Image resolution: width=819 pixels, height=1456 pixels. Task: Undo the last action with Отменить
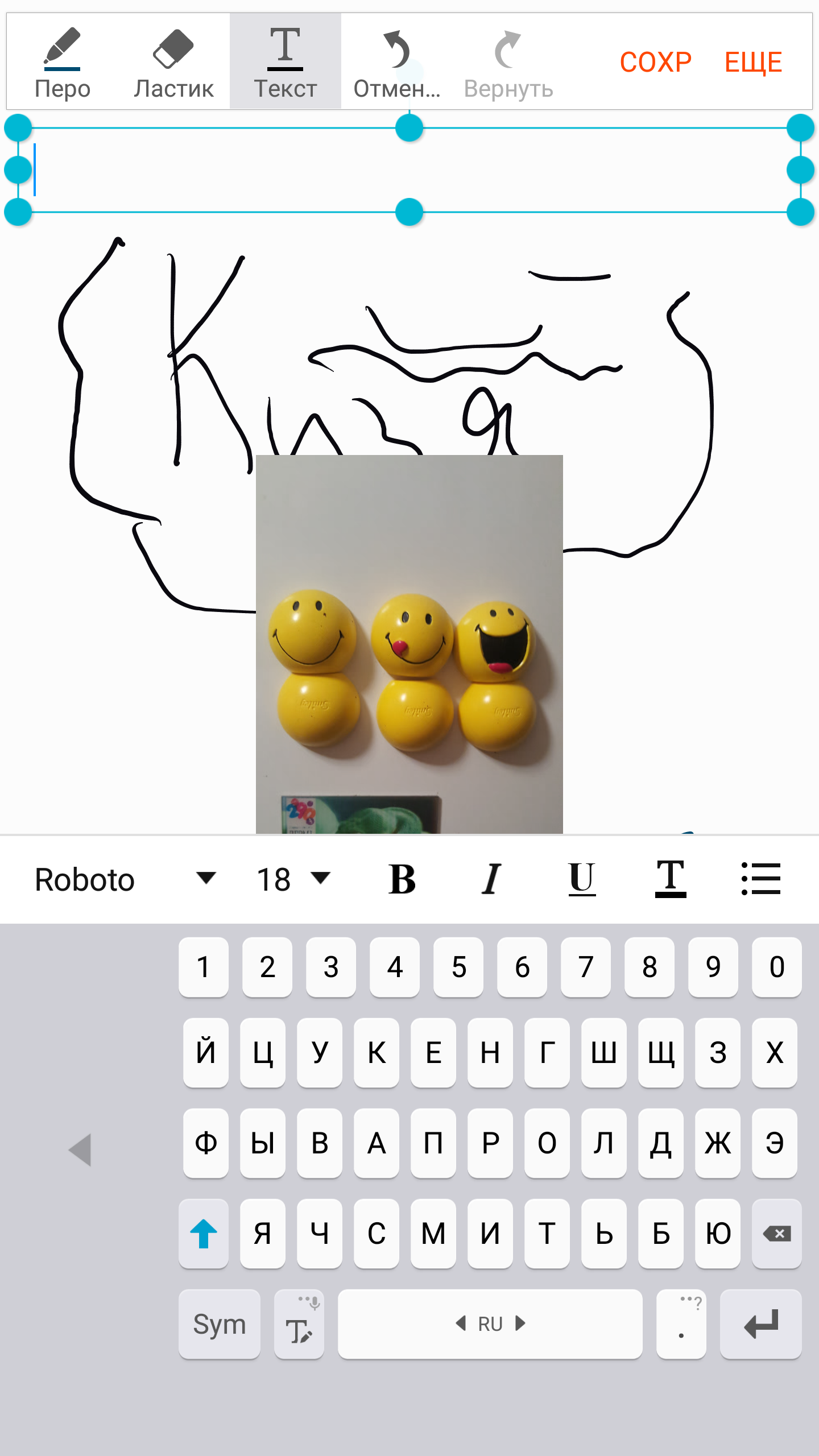point(396,61)
